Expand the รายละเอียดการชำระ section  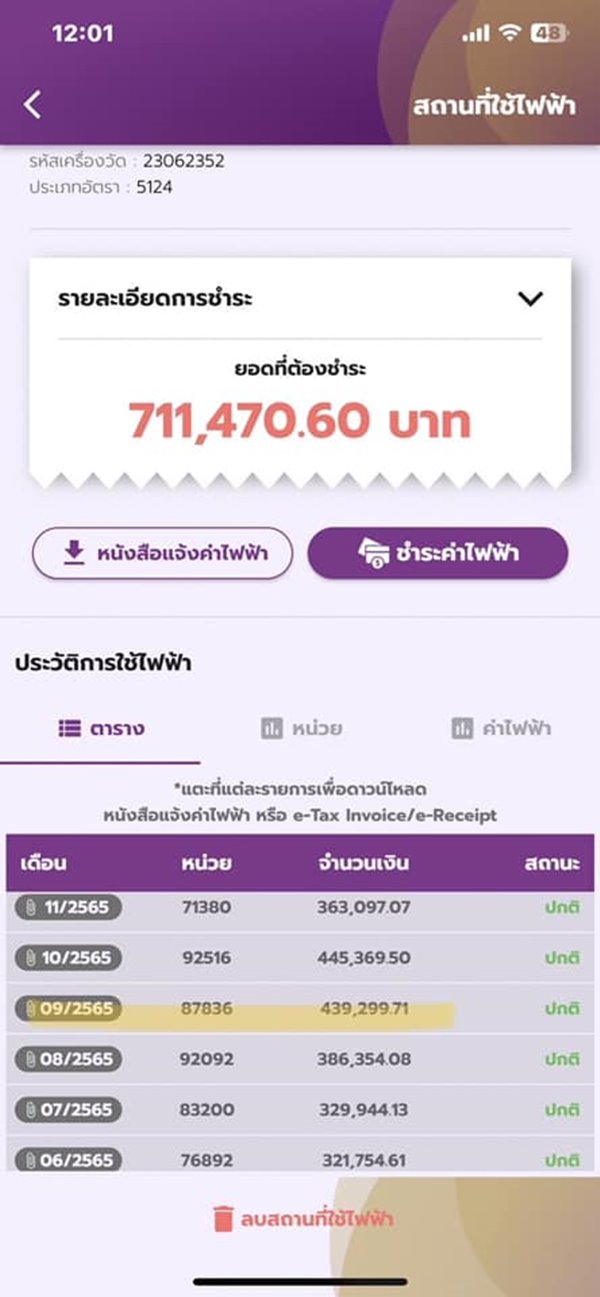530,298
